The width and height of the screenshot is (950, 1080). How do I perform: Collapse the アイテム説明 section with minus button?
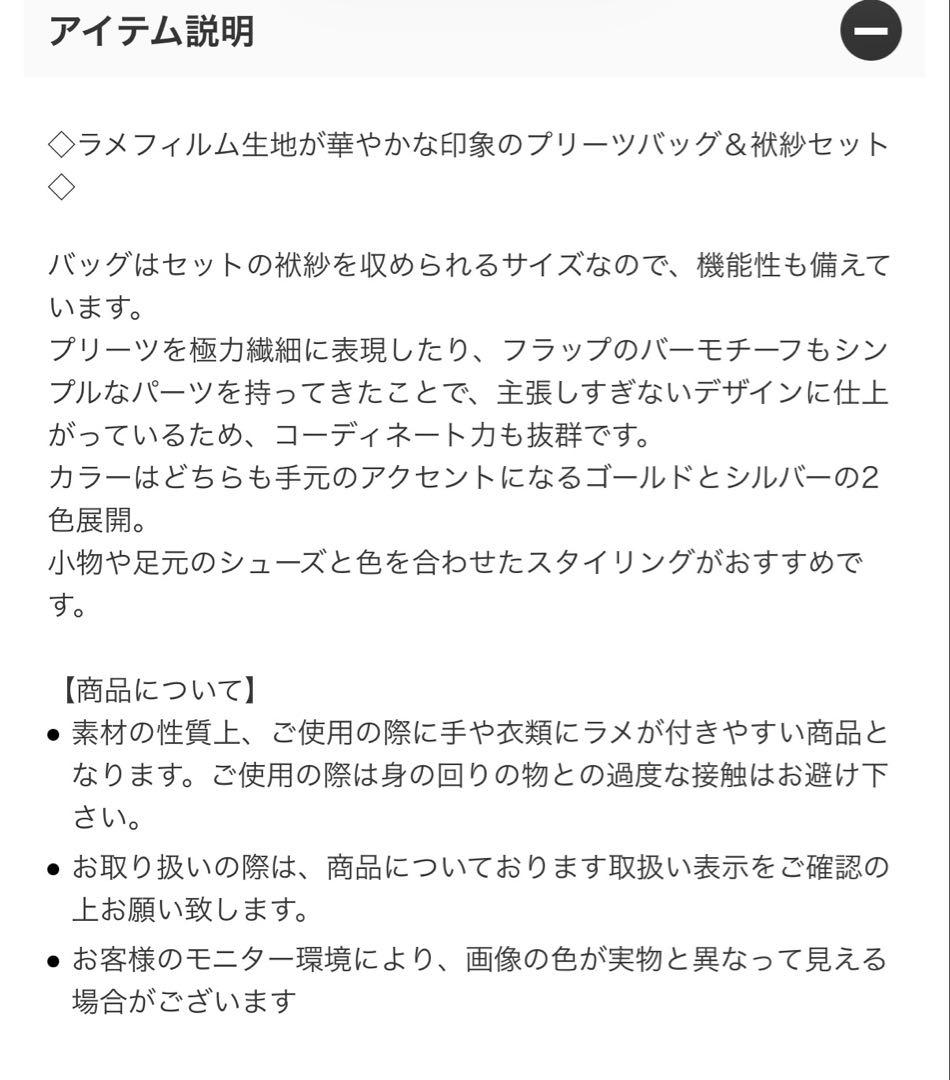coord(871,31)
